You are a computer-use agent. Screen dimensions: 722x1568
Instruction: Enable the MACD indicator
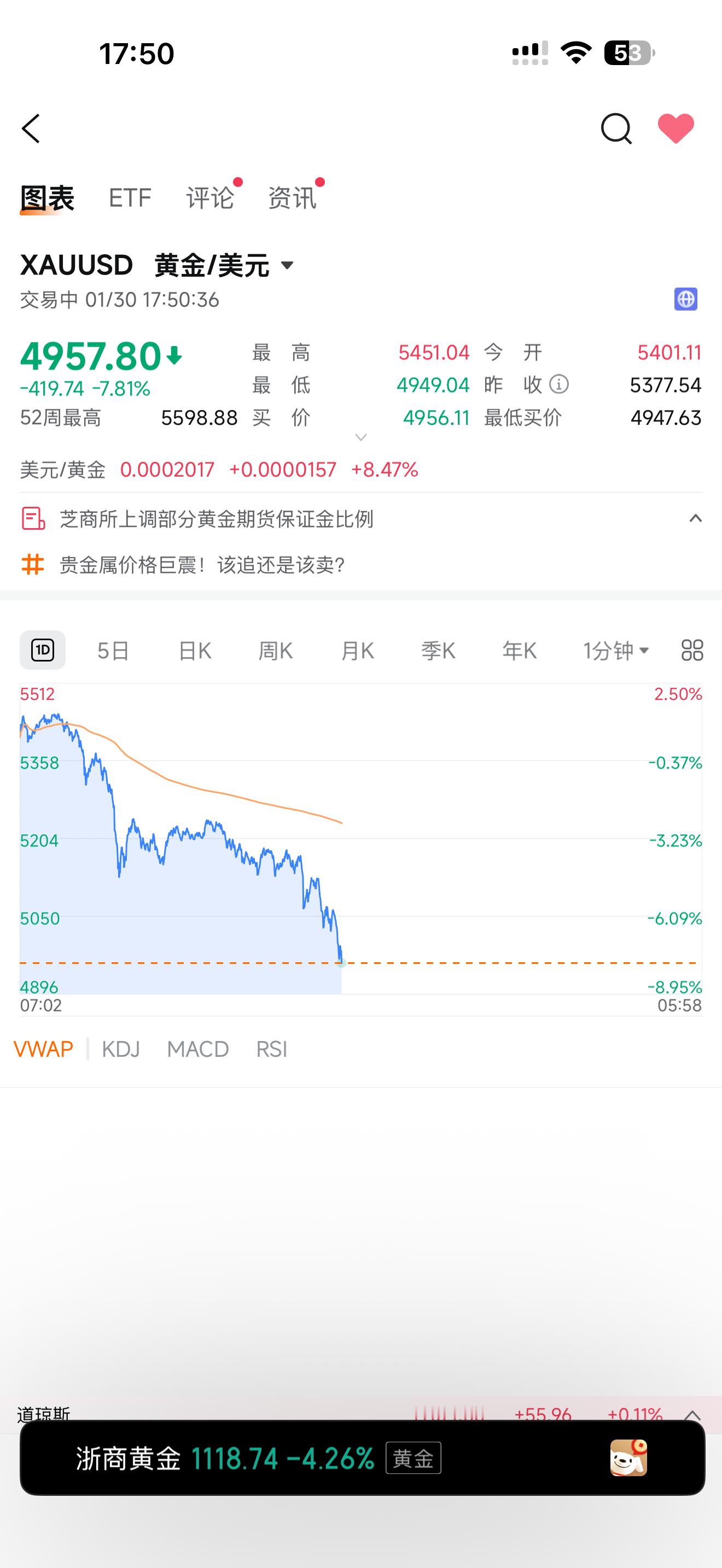(x=198, y=1048)
